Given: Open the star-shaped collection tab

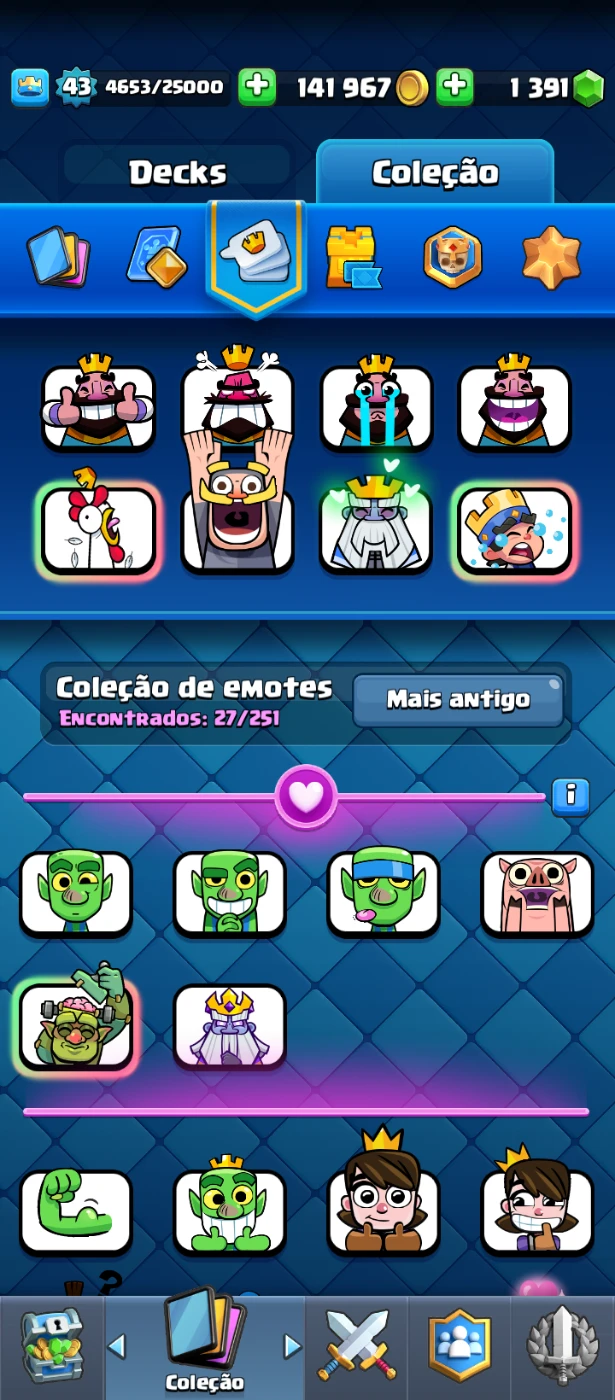Looking at the screenshot, I should click(551, 257).
